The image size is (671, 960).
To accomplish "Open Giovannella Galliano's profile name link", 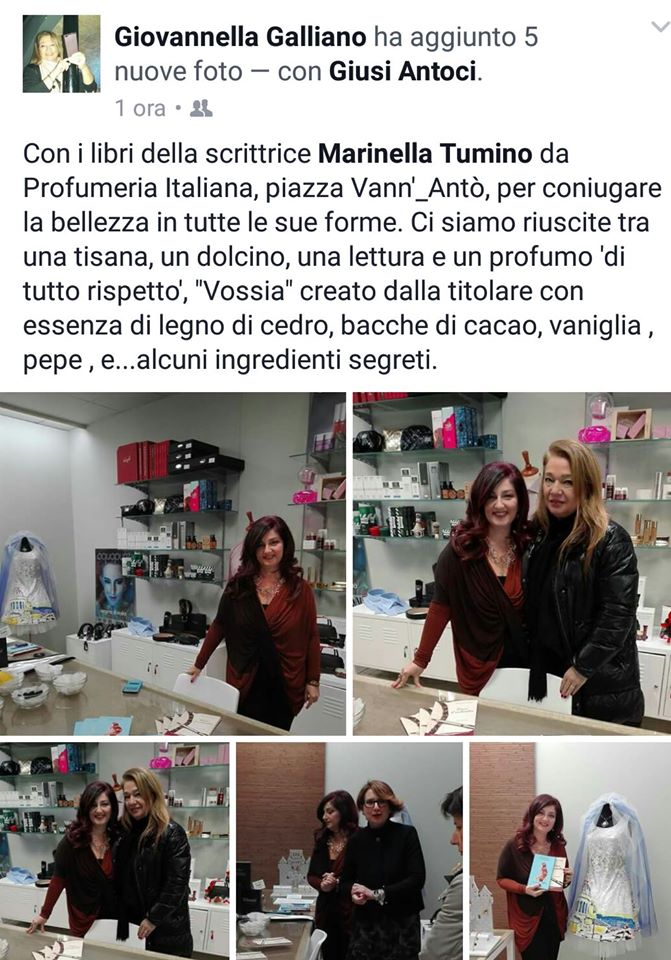I will (x=240, y=38).
